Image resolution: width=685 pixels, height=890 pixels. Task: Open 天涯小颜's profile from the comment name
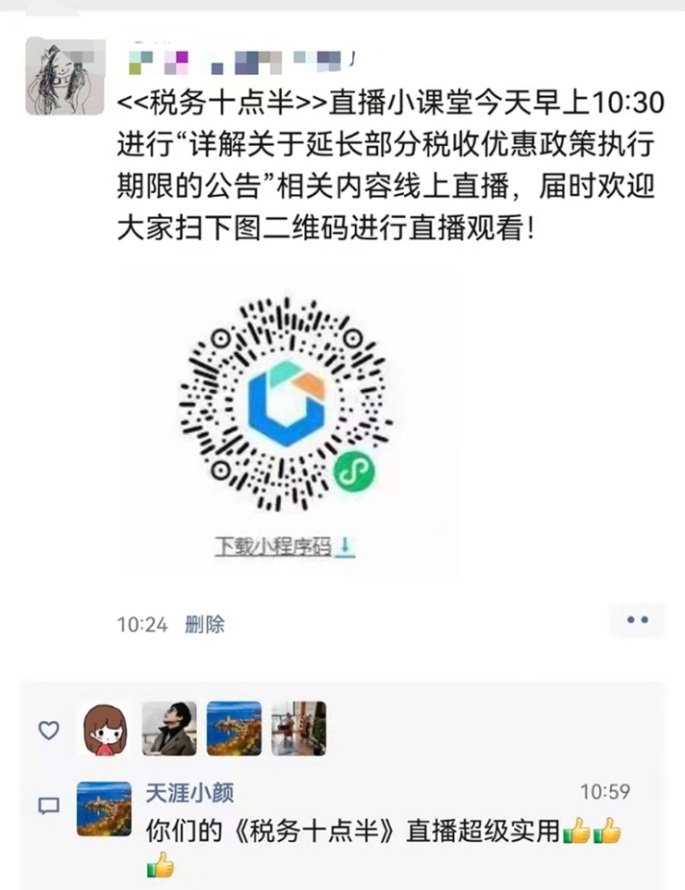[190, 794]
